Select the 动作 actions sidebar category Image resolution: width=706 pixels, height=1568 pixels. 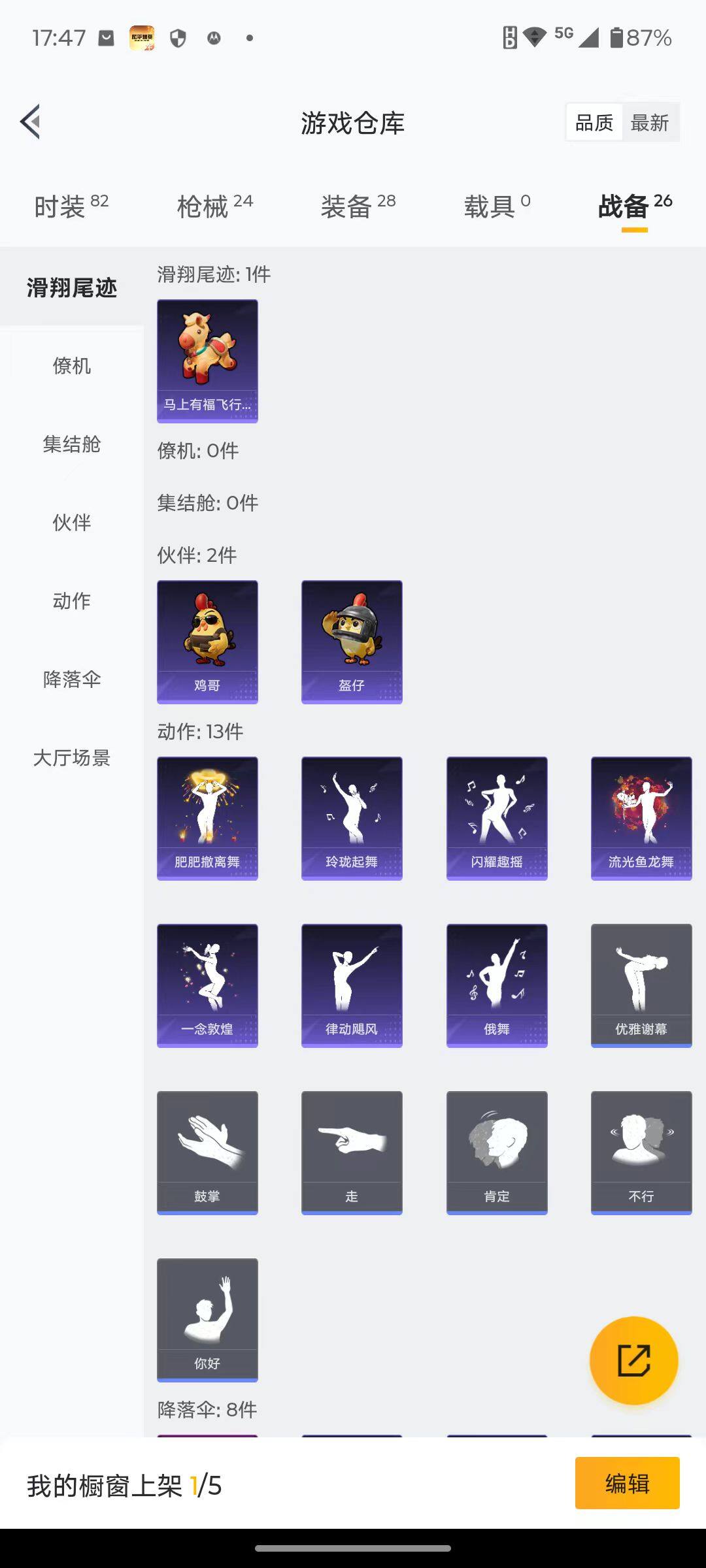pos(71,602)
